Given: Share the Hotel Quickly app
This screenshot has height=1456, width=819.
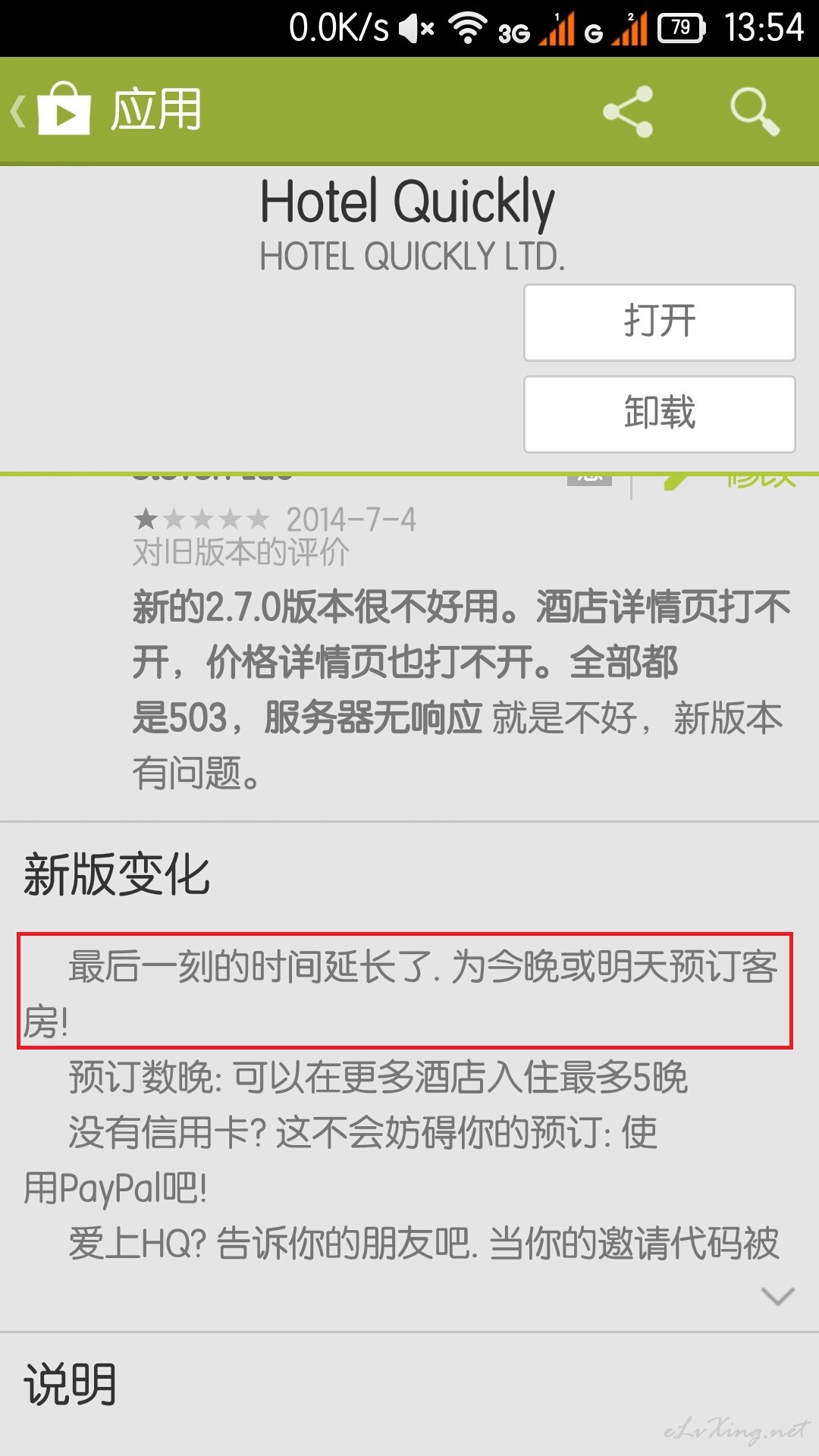Looking at the screenshot, I should pos(628,111).
